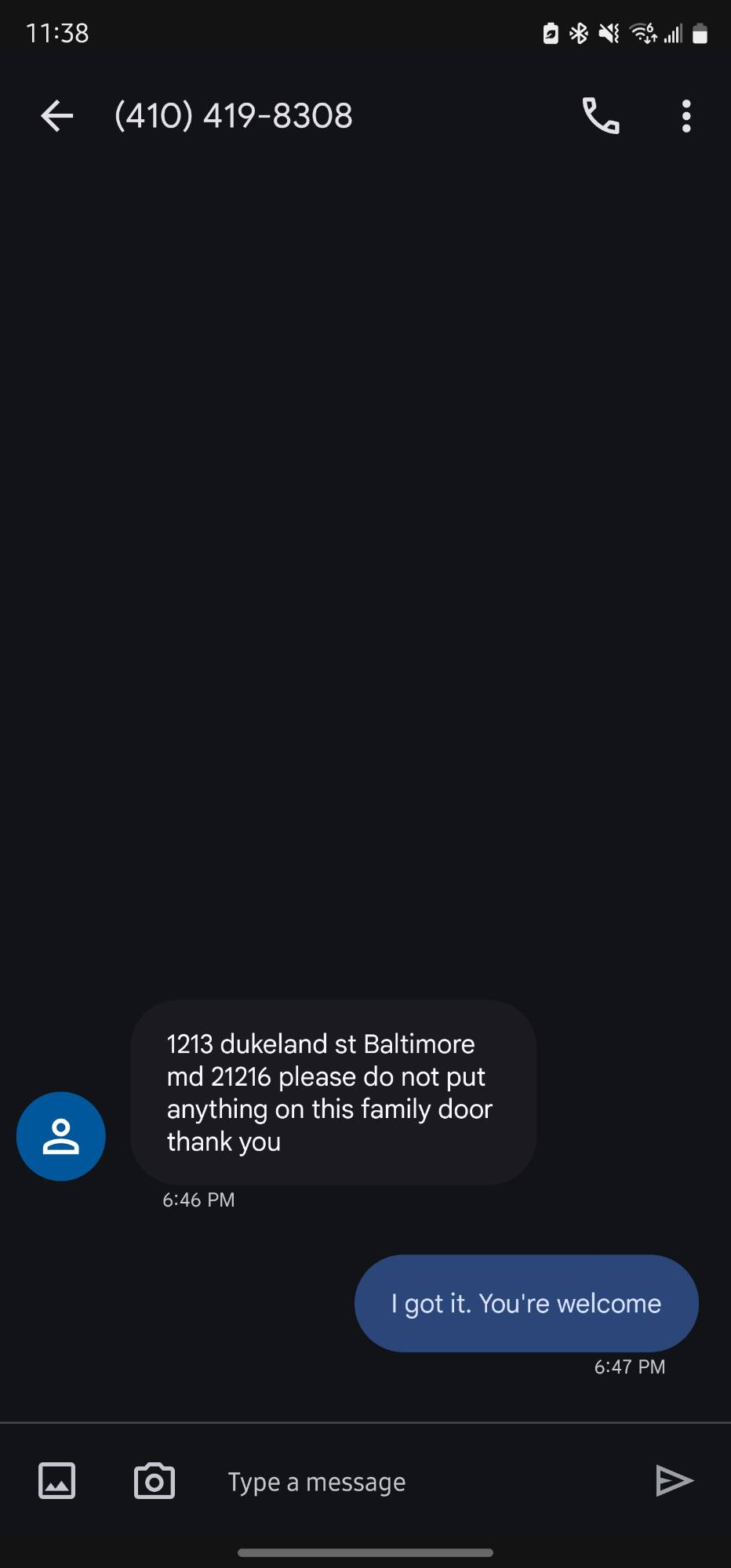This screenshot has width=731, height=1568.
Task: Attach a picture from the gallery
Action: tap(57, 1481)
